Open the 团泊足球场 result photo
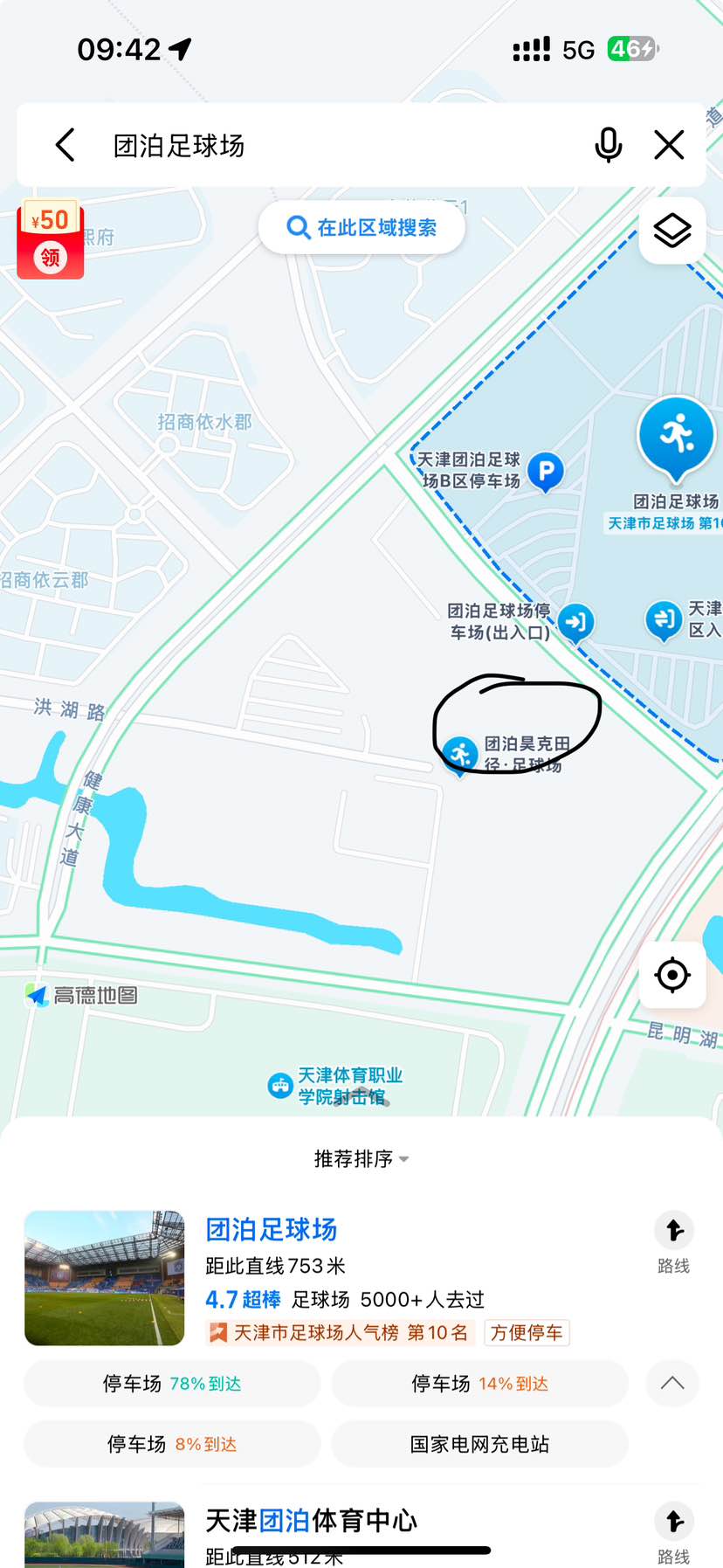 [x=105, y=1278]
